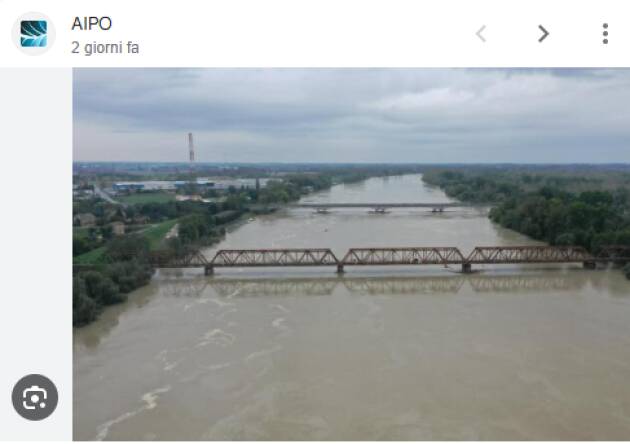The image size is (630, 444).
Task: Go to the next image
Action: click(543, 34)
